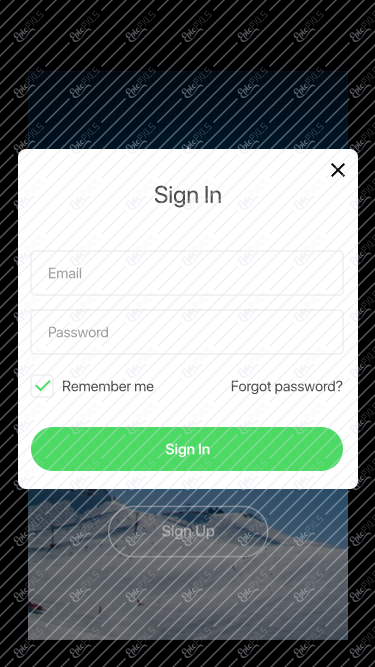Image resolution: width=375 pixels, height=667 pixels.
Task: Open the Forgot password link
Action: pyautogui.click(x=286, y=386)
